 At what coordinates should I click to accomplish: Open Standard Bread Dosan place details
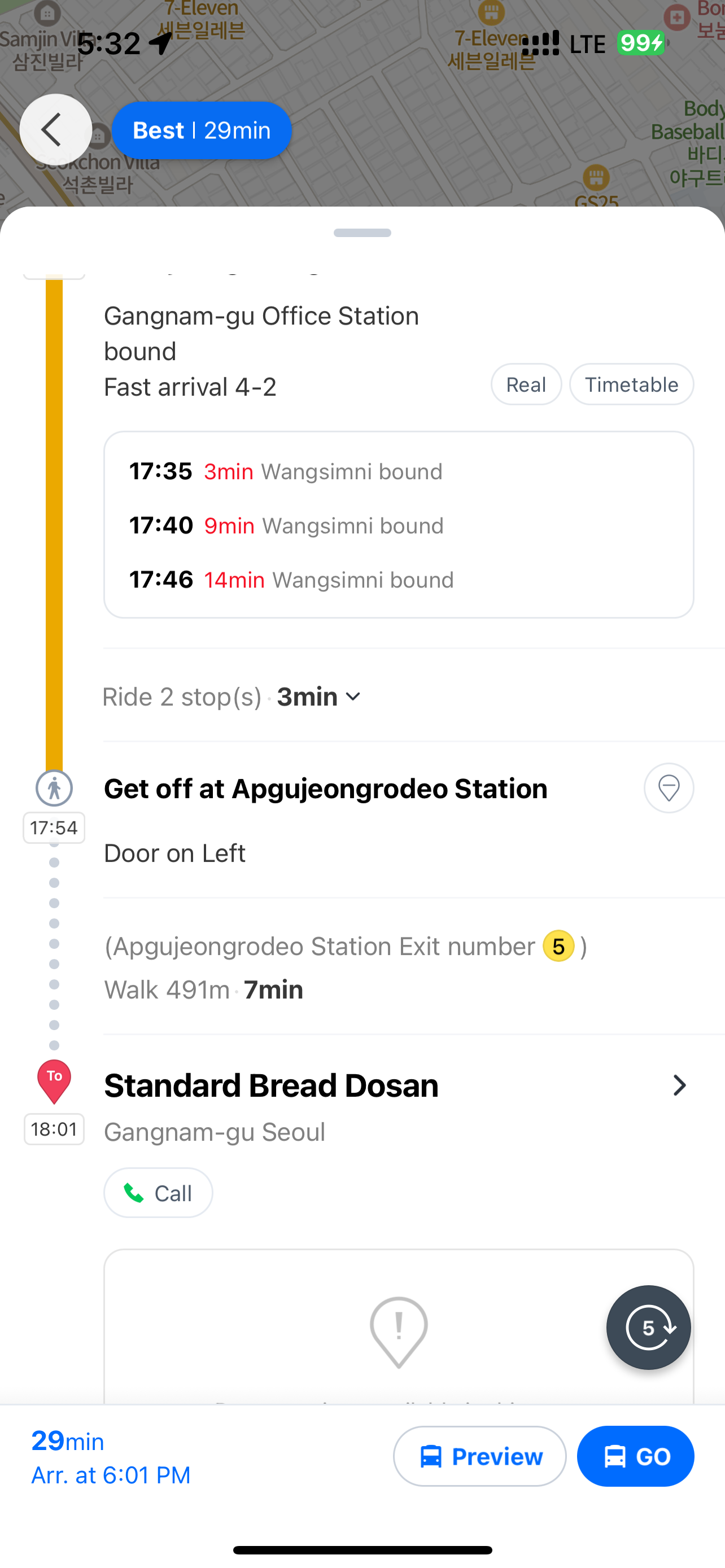click(x=679, y=1085)
